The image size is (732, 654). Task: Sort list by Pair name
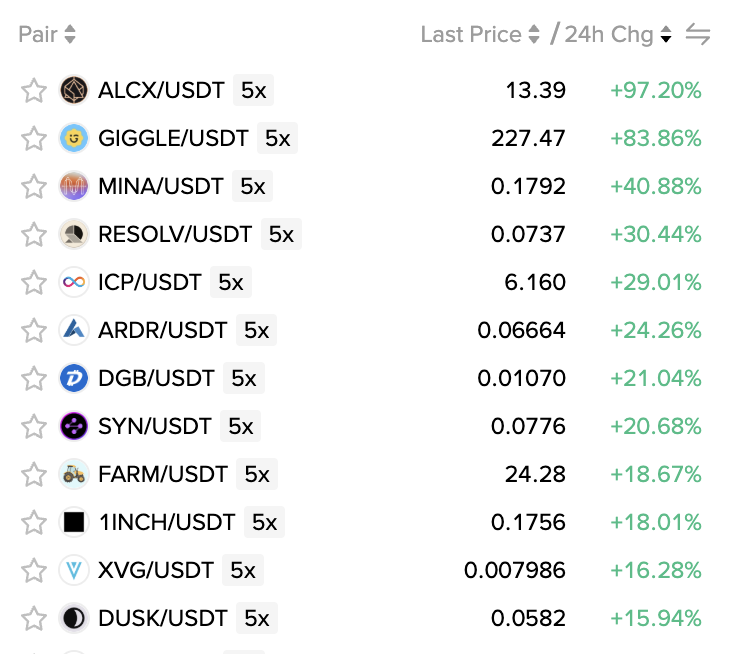tap(47, 35)
